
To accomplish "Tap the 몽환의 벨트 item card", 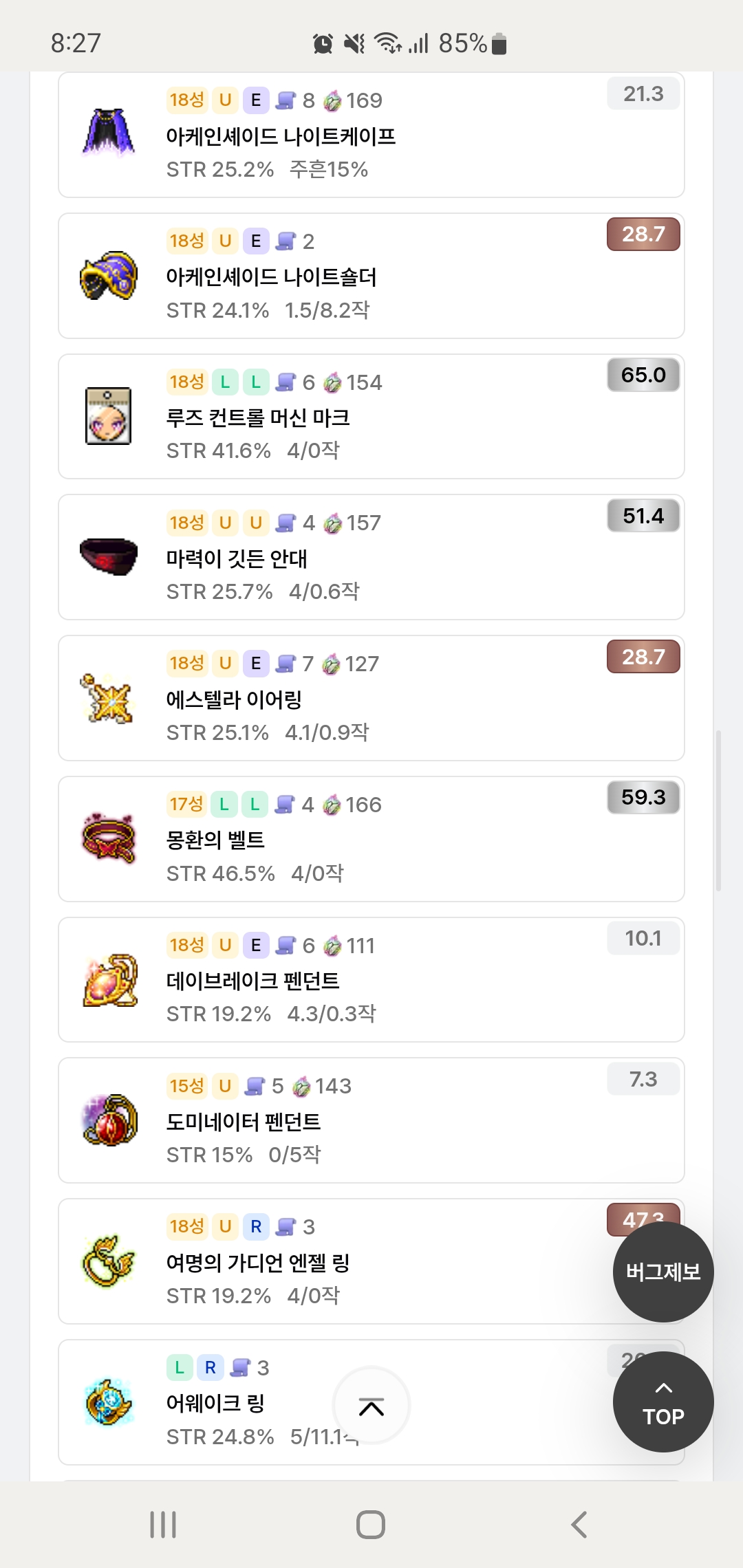I will click(371, 839).
